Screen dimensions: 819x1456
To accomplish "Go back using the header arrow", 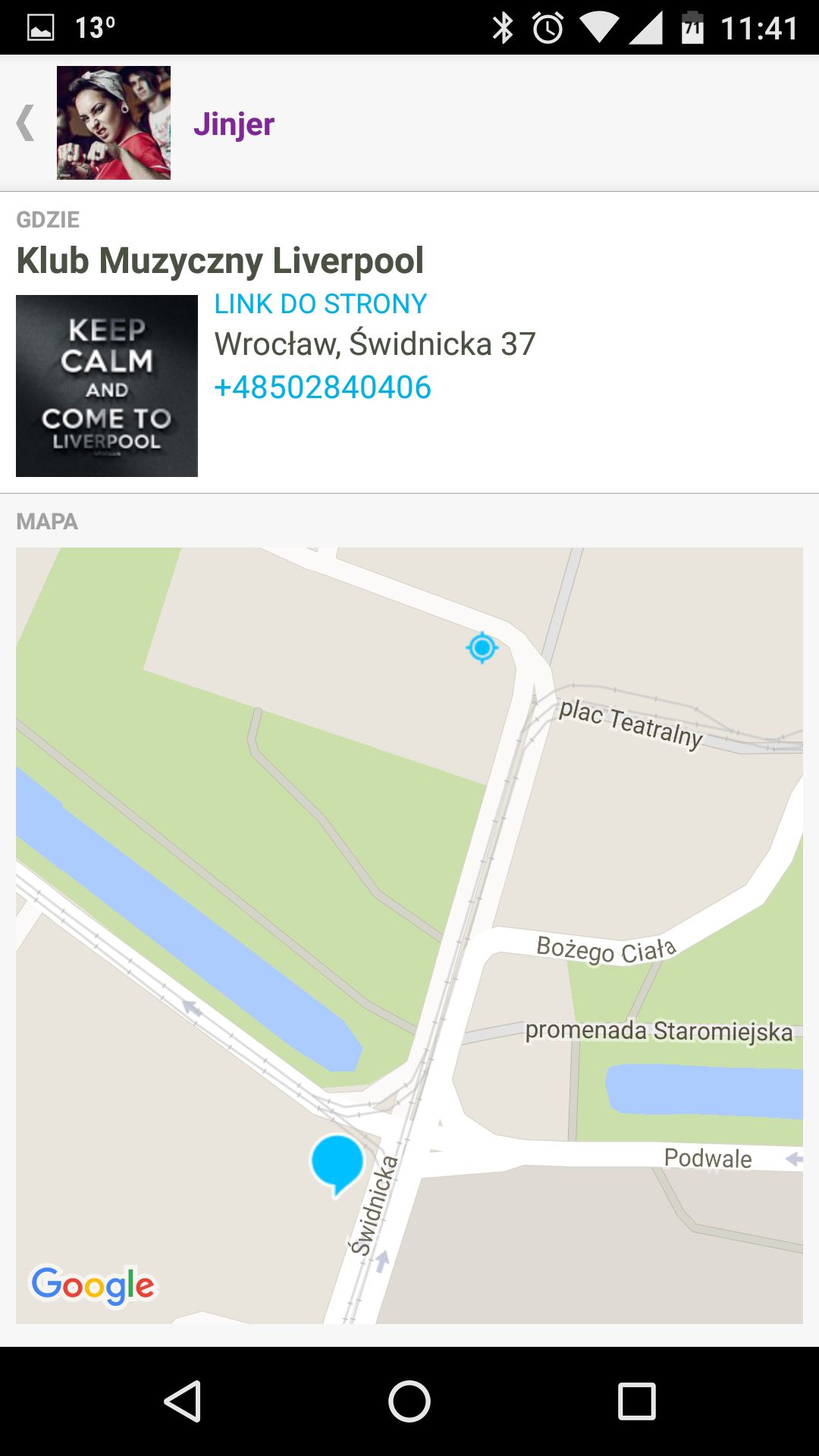I will [x=26, y=123].
